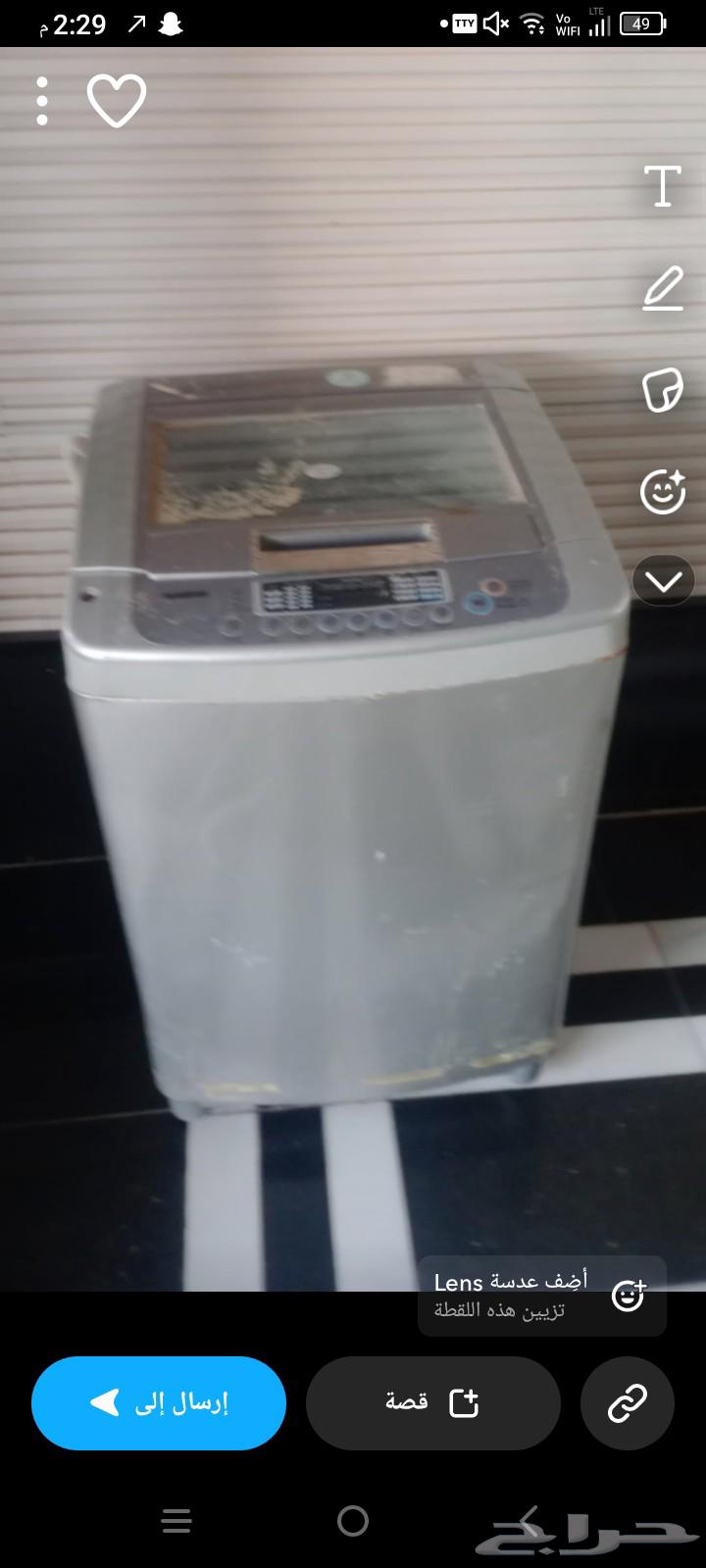Open the three-dot options menu
Image resolution: width=706 pixels, height=1568 pixels.
click(41, 101)
